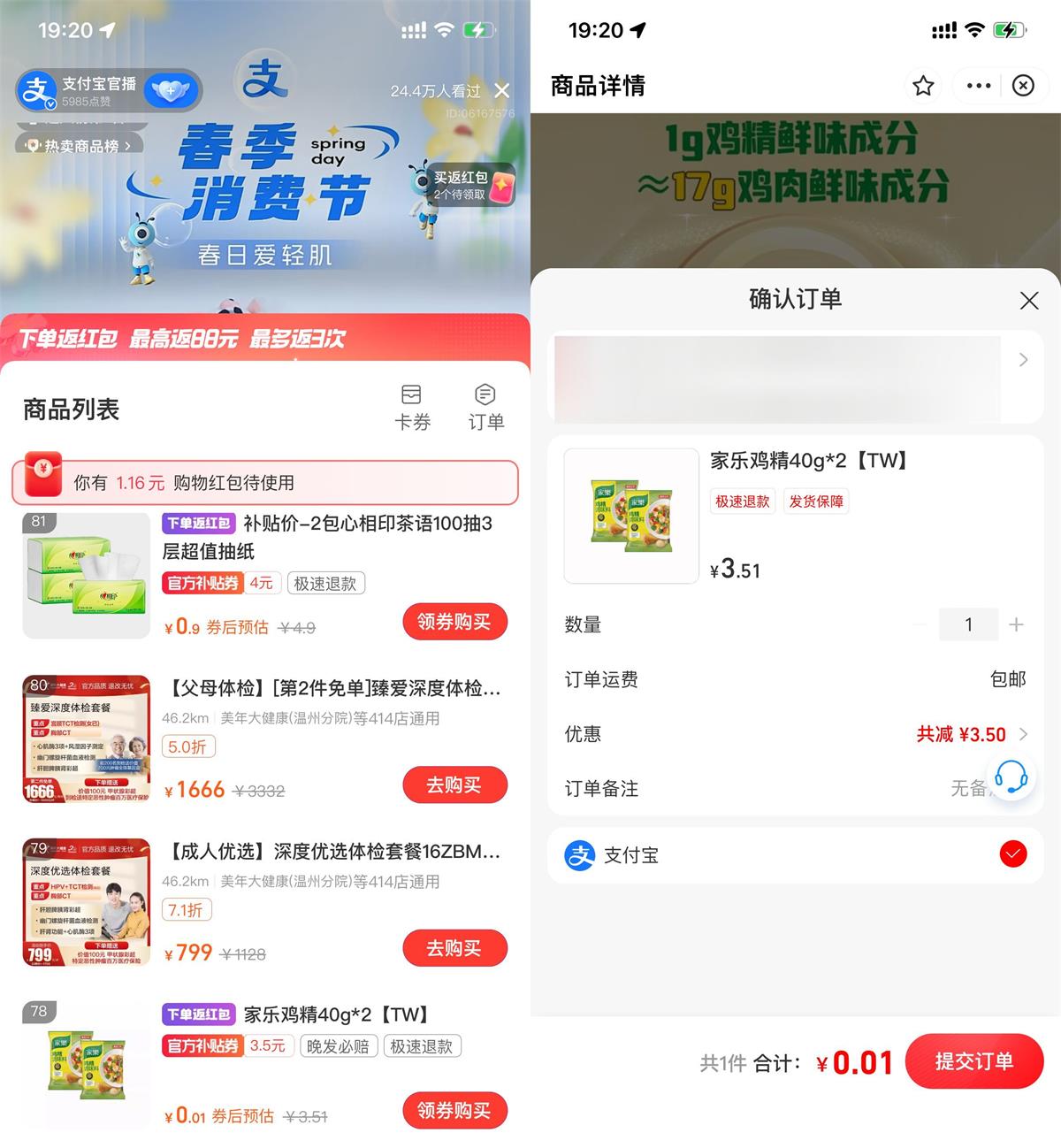Tap the Alipay logo beside 支付宝 payment row

[582, 855]
